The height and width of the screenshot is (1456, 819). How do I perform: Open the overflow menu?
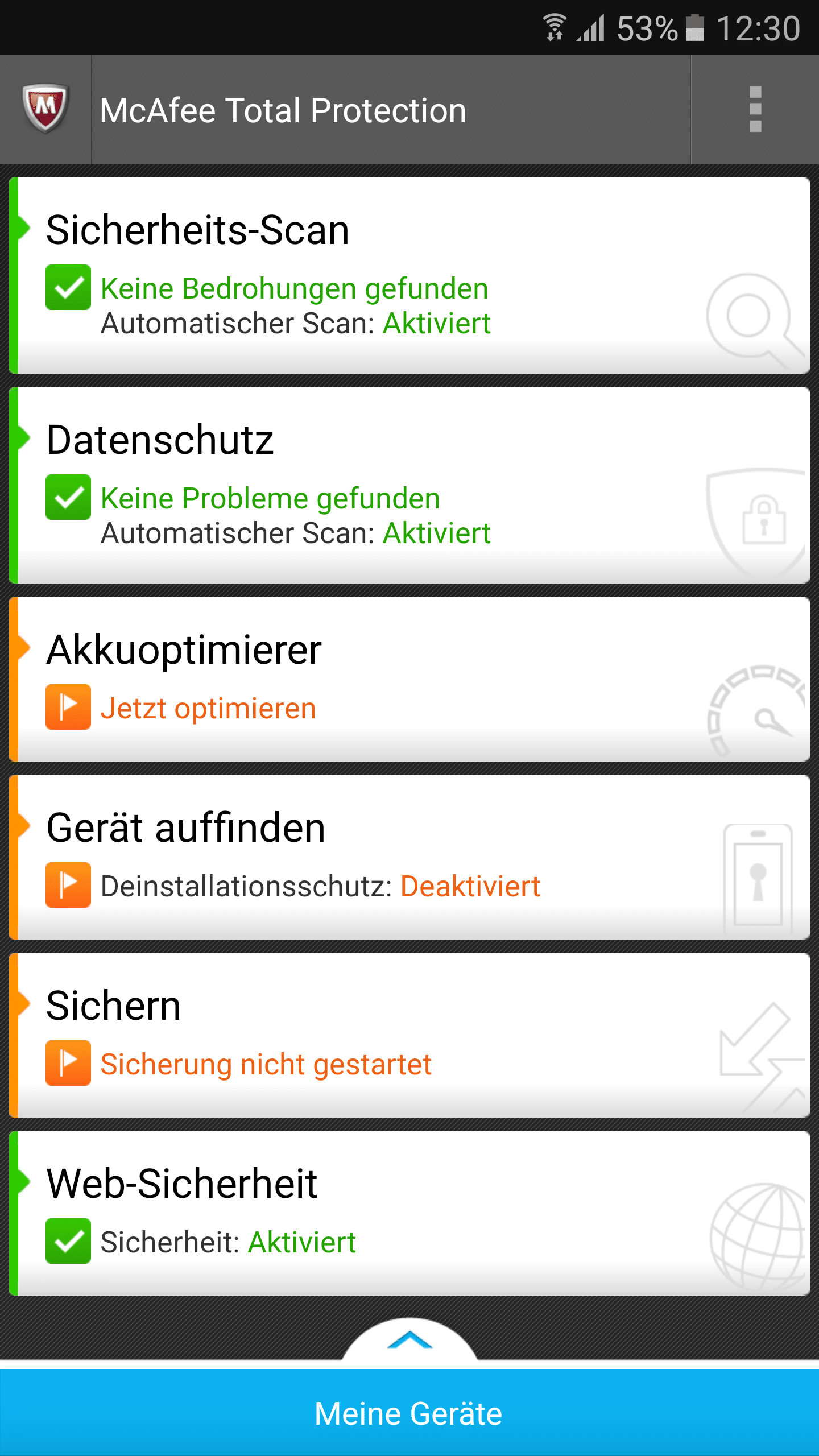755,109
